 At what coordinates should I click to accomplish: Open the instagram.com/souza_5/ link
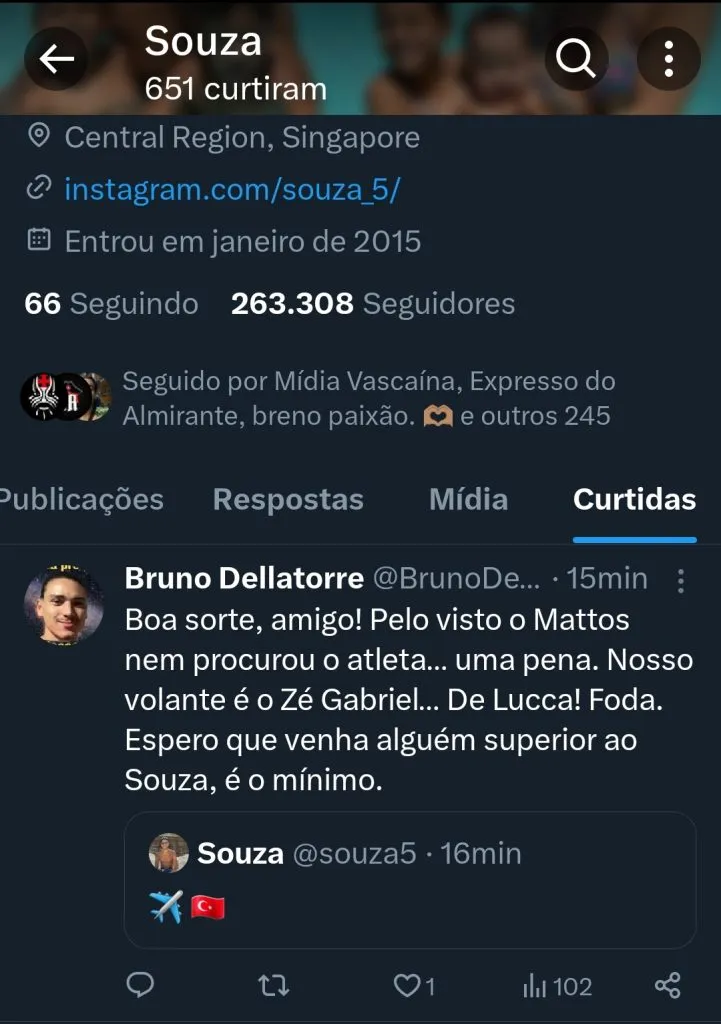[231, 189]
